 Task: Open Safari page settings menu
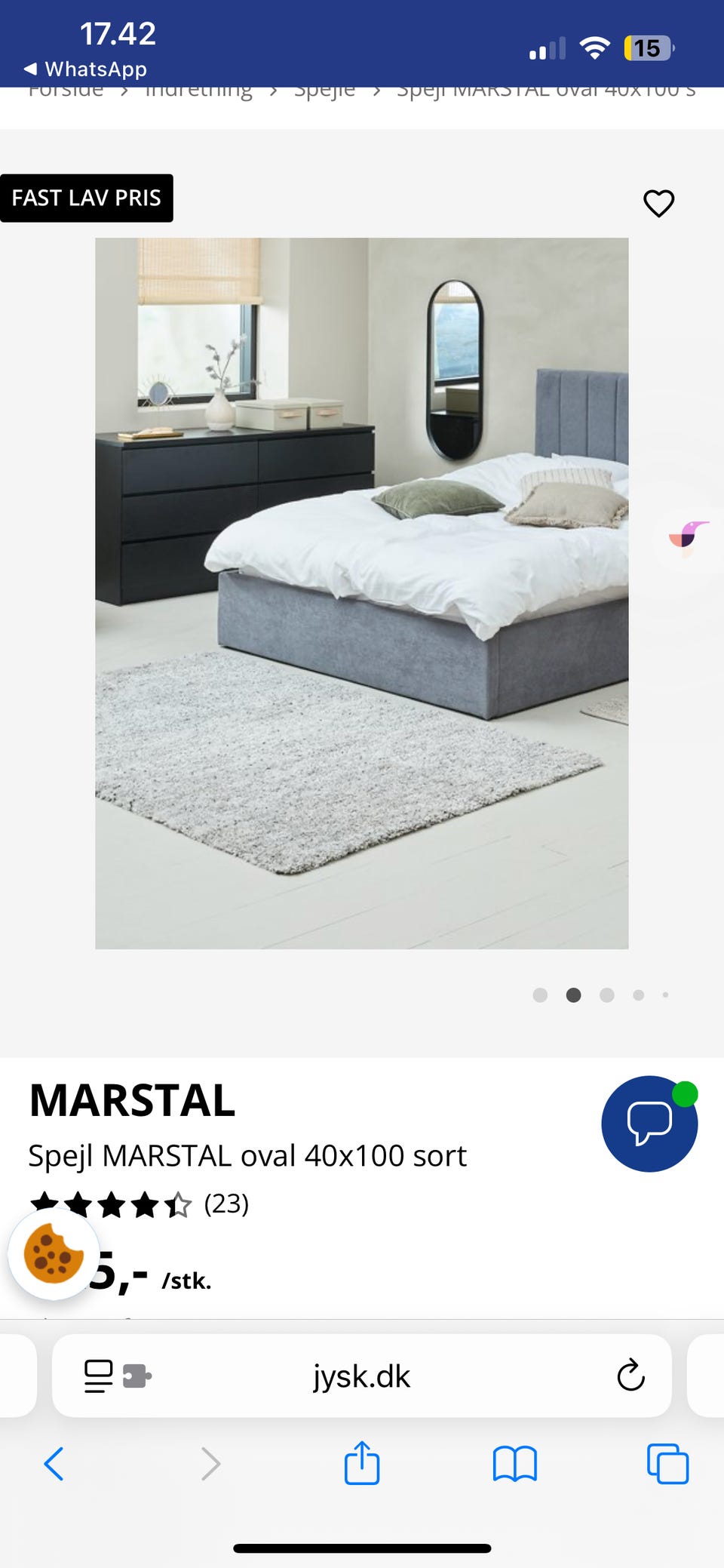pos(117,1376)
